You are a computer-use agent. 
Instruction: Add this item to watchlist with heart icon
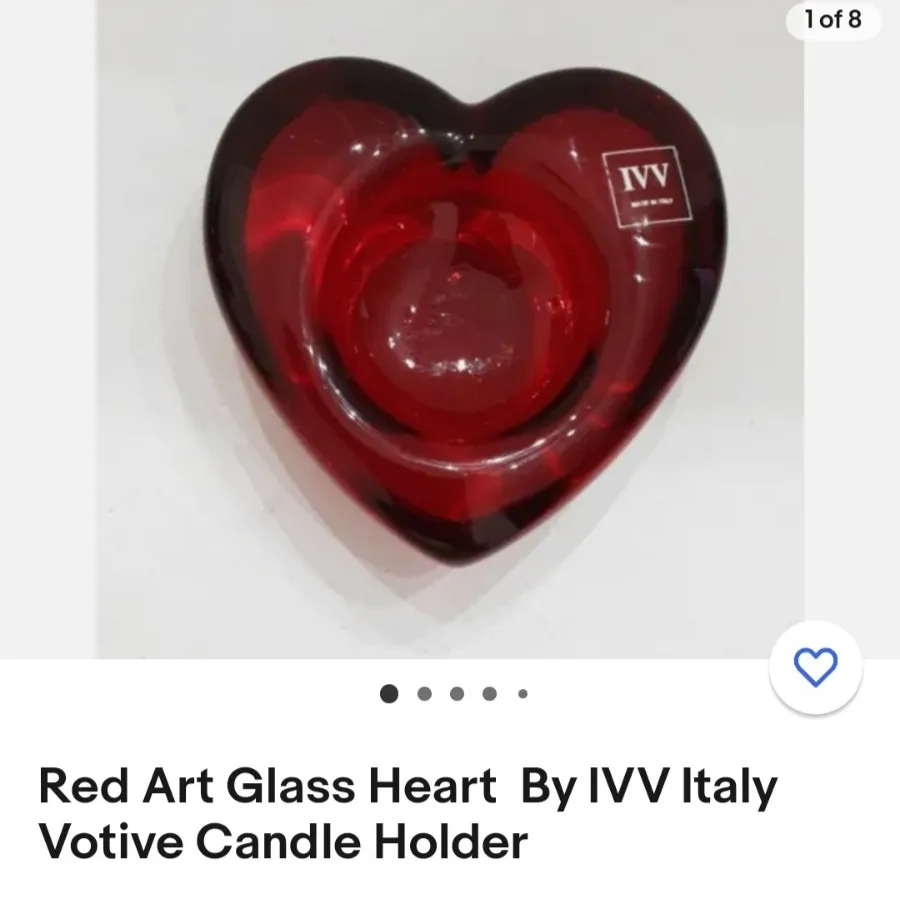pos(815,667)
